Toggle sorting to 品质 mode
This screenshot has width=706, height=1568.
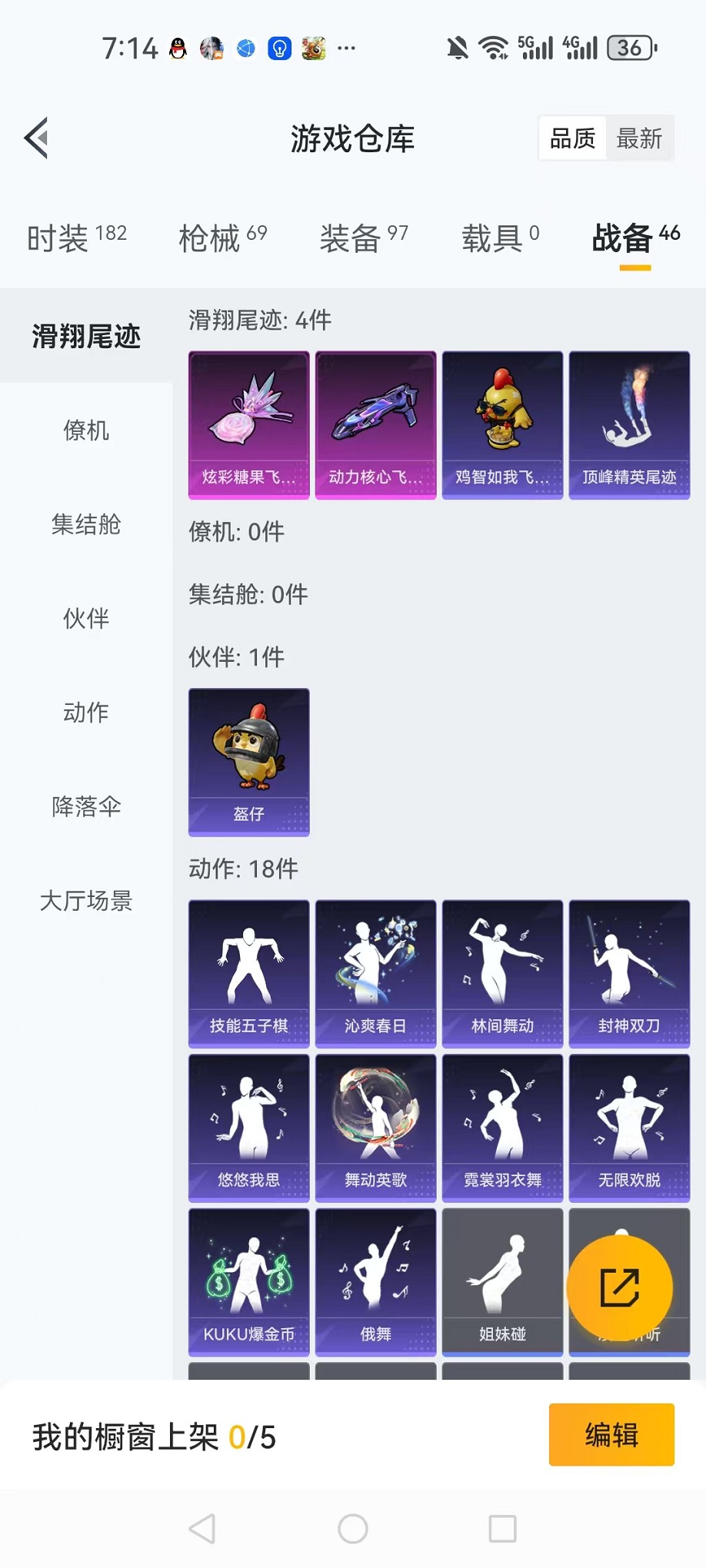[x=571, y=138]
